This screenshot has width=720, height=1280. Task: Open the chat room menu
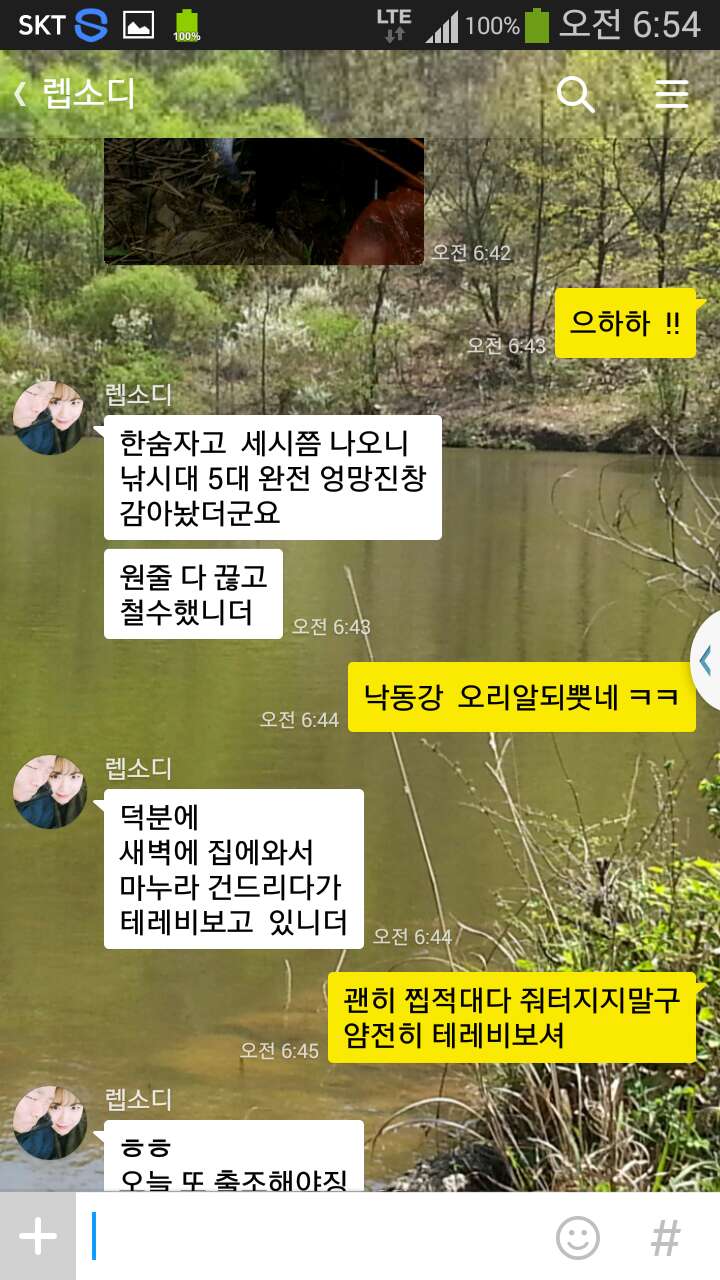[x=671, y=94]
